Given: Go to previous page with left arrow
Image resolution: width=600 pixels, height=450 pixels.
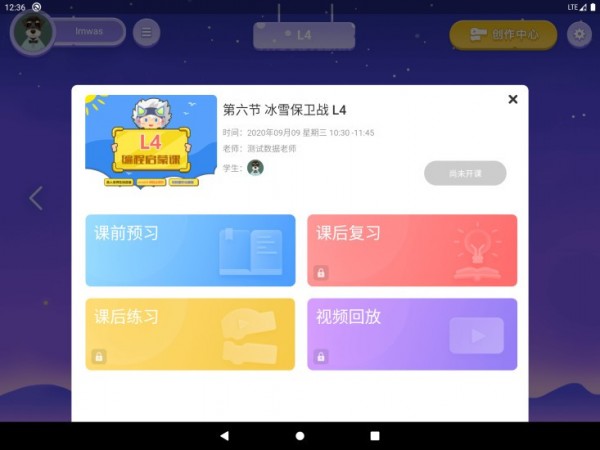Looking at the screenshot, I should click(x=36, y=198).
